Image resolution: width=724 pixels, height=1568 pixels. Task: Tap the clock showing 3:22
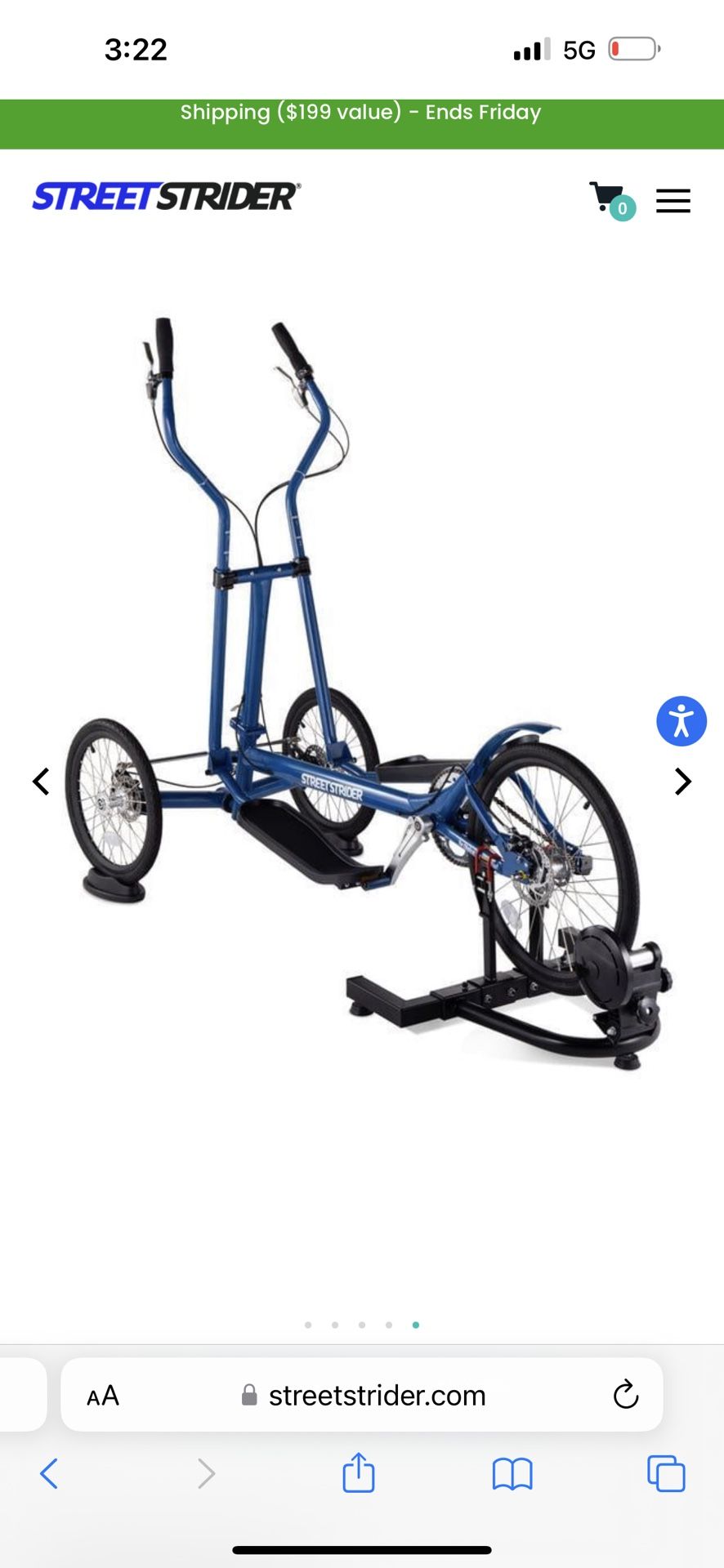(x=136, y=49)
